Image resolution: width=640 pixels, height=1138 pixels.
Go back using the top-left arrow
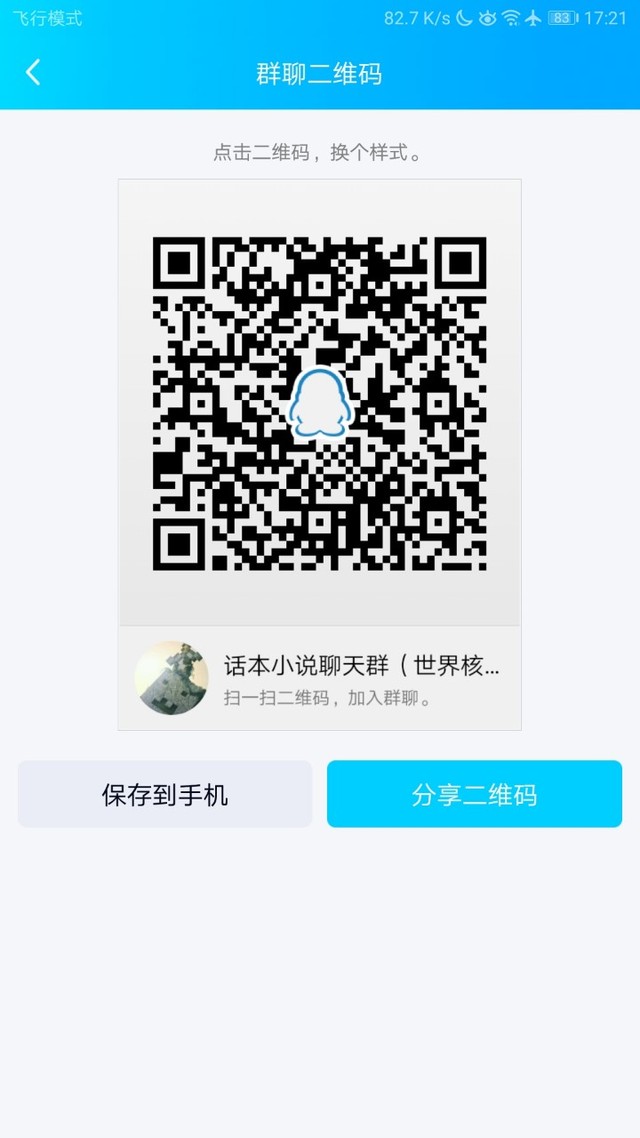pos(33,73)
